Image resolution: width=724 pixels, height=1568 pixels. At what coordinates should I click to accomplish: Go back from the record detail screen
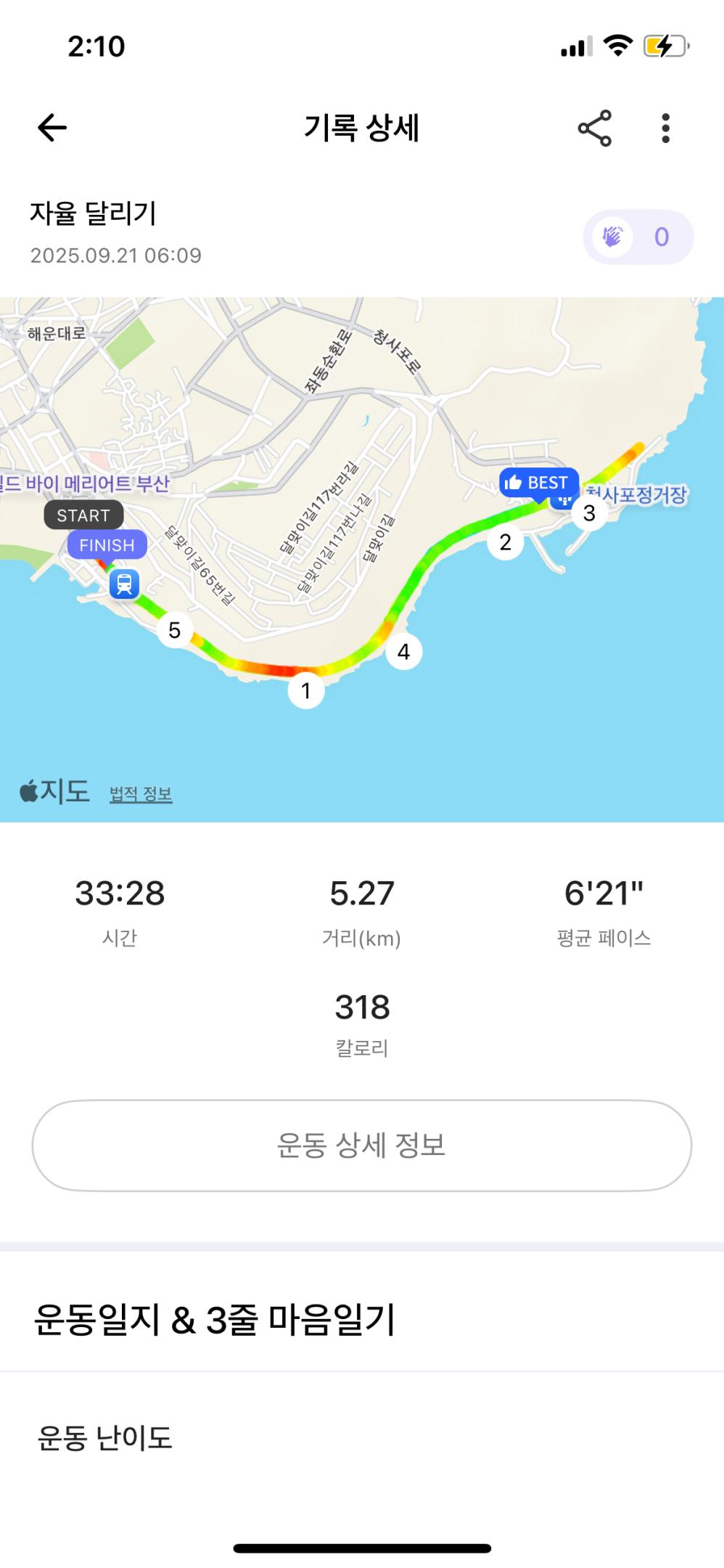point(52,128)
